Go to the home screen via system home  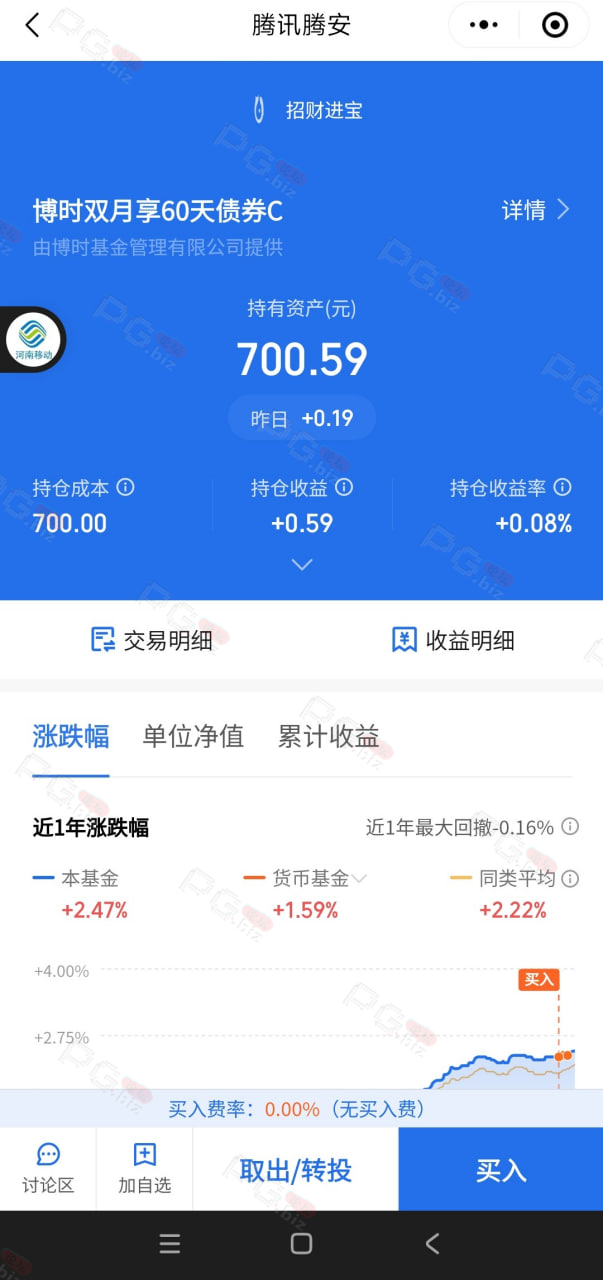(x=301, y=1244)
